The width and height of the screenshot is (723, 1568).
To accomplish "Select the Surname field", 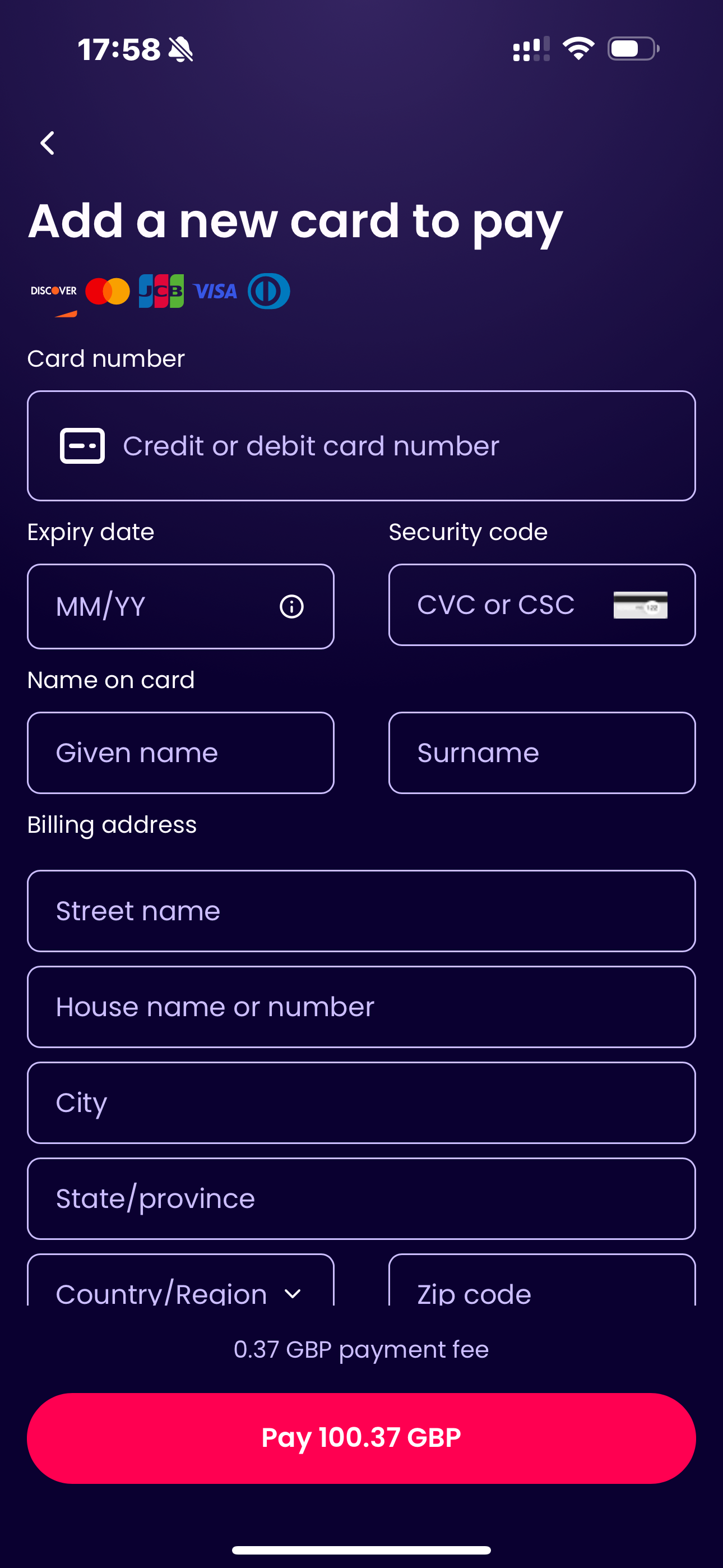I will click(x=541, y=753).
